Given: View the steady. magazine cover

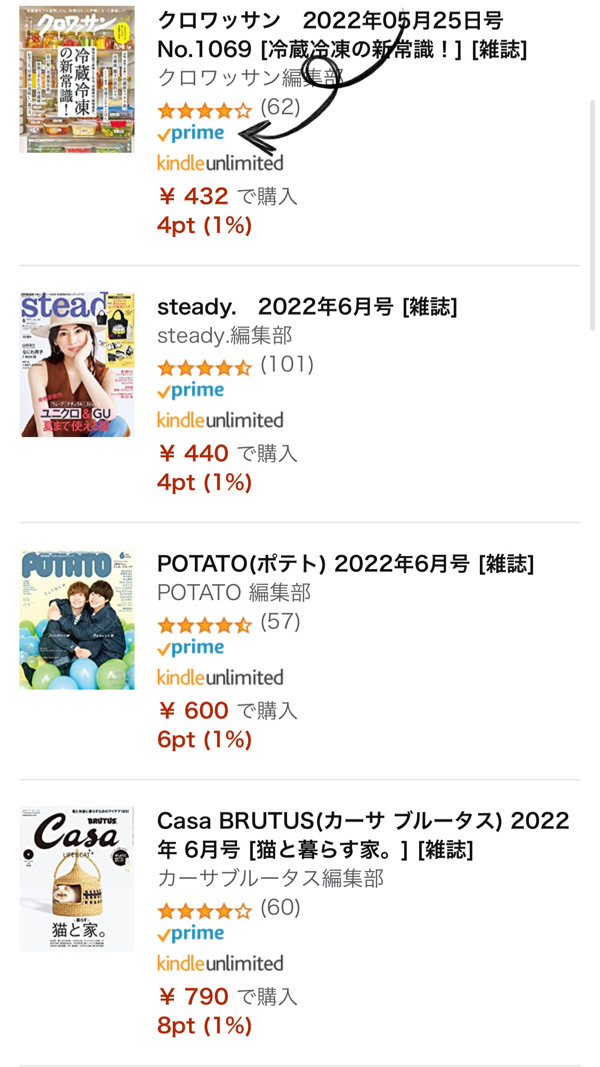Looking at the screenshot, I should click(77, 364).
